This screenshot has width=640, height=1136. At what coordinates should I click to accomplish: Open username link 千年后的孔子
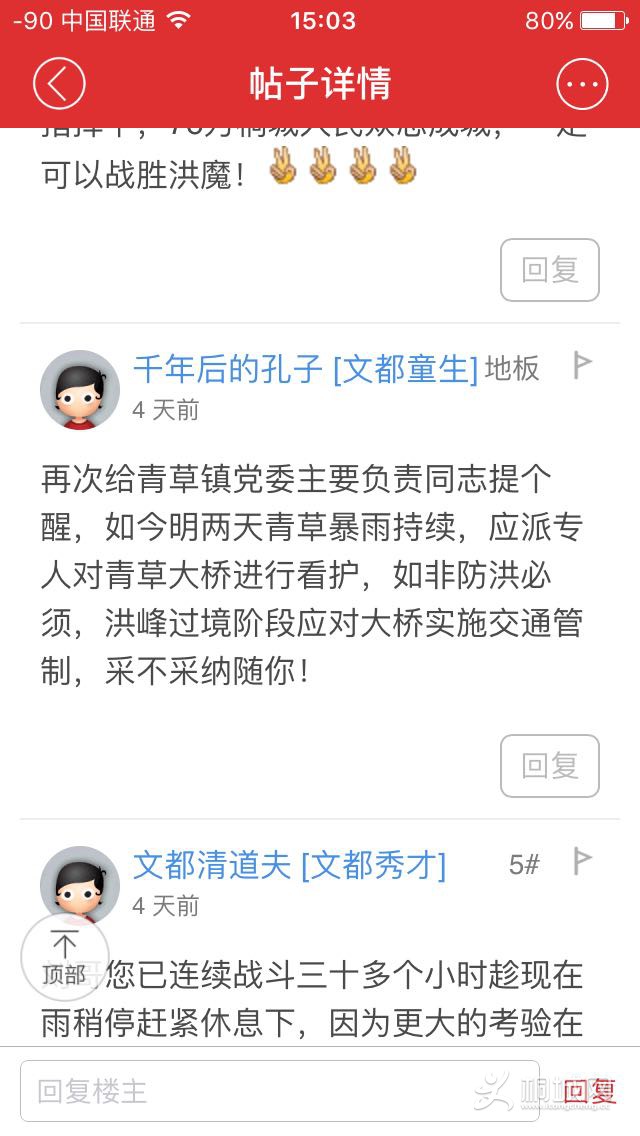coord(228,369)
